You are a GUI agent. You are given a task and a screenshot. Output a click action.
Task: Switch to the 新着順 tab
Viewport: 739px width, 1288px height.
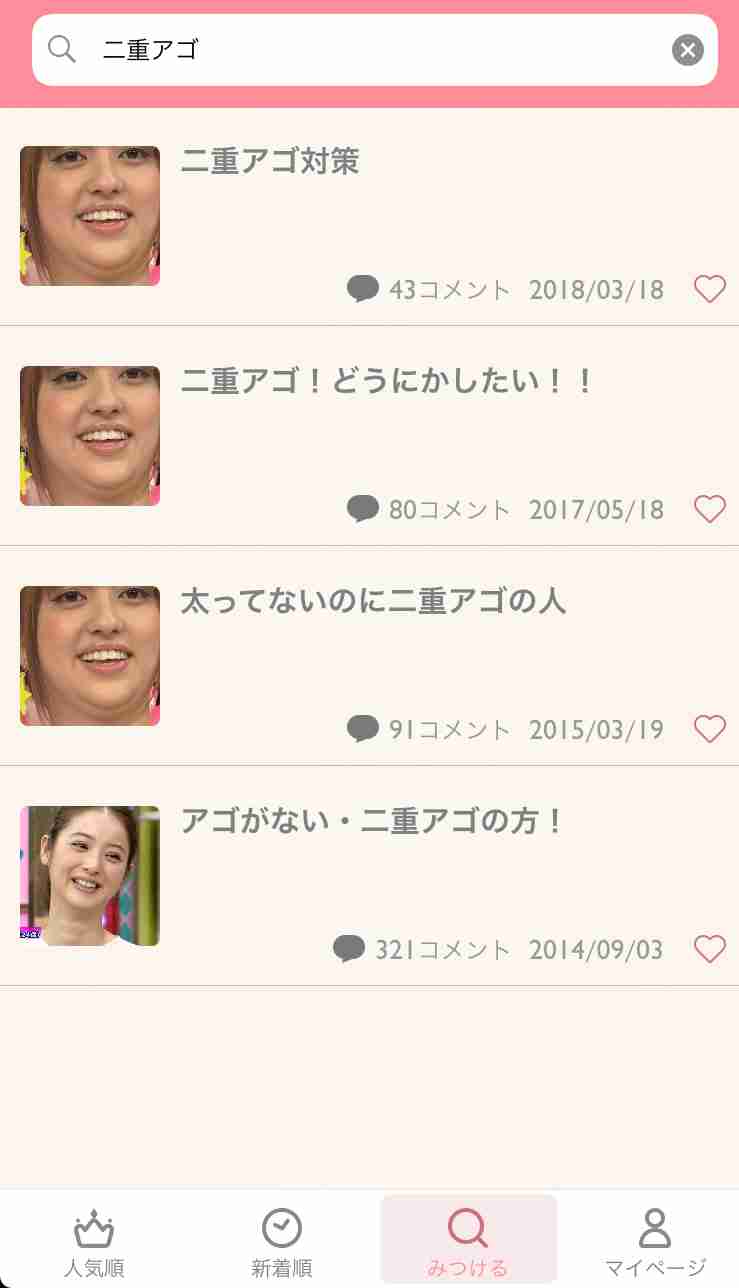(x=282, y=1241)
